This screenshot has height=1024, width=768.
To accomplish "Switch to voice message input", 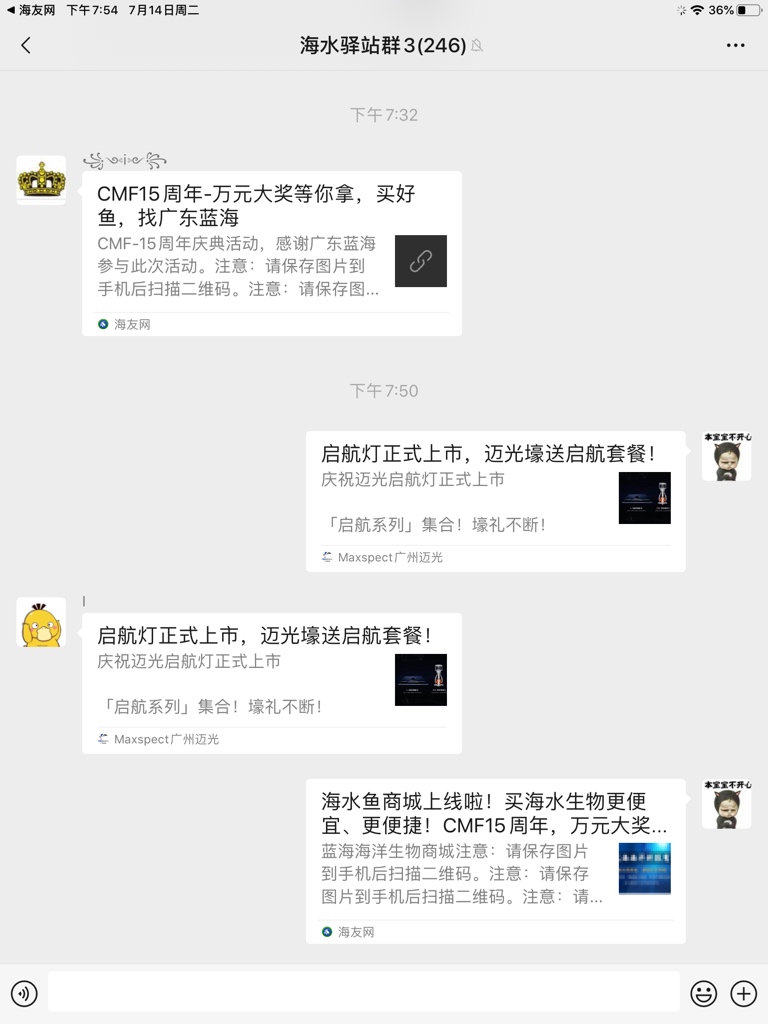I will click(x=24, y=993).
